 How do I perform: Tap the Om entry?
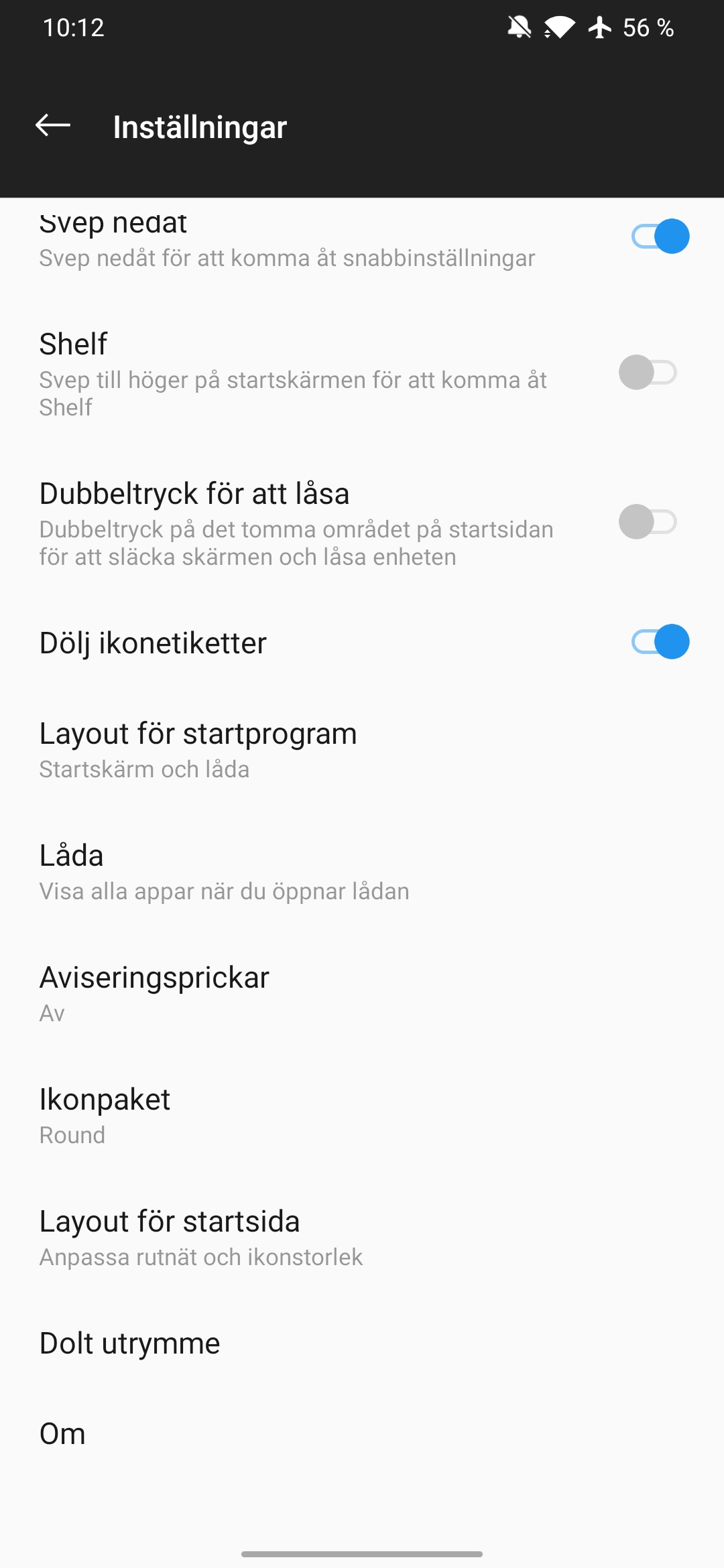(x=362, y=1434)
